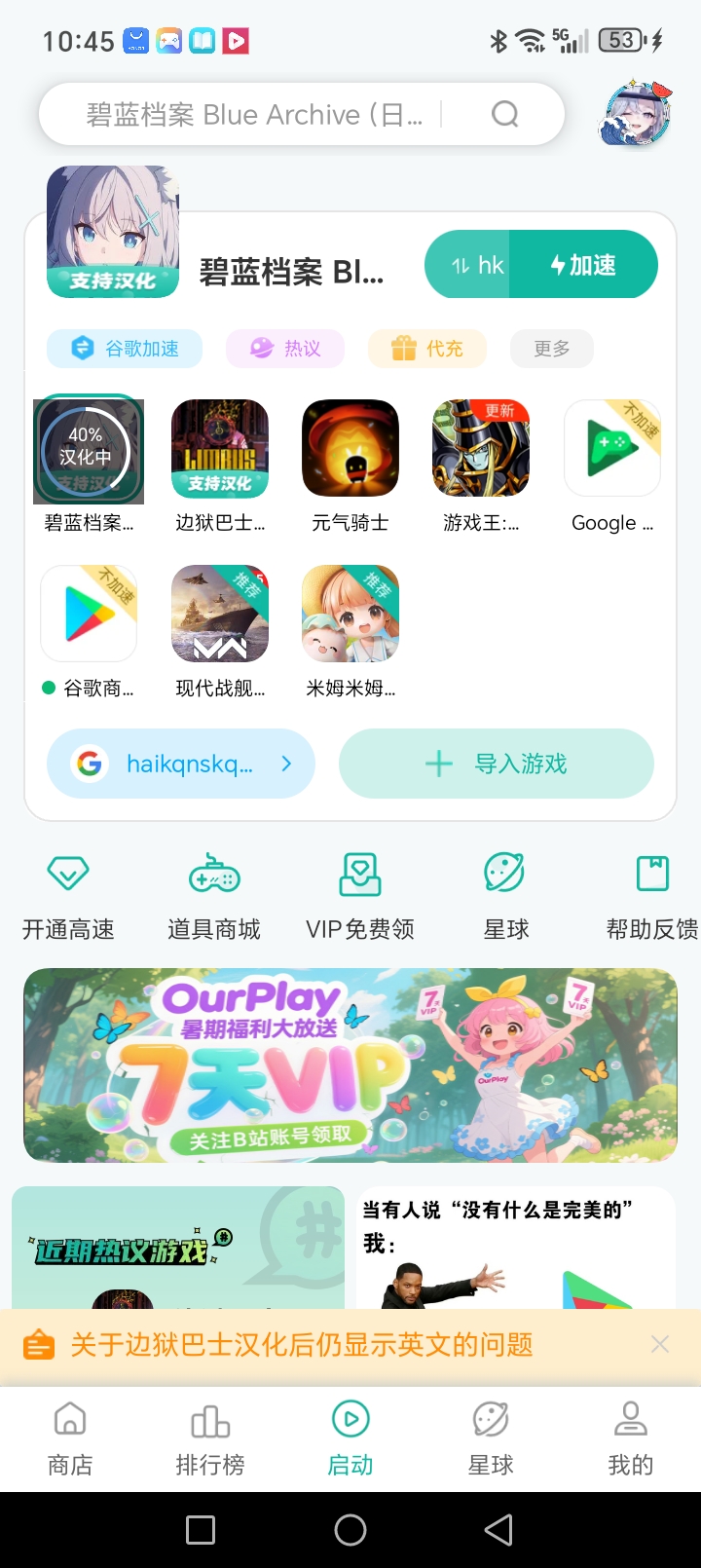The image size is (701, 1568).
Task: Claim VIP免费领 offer
Action: 360,896
